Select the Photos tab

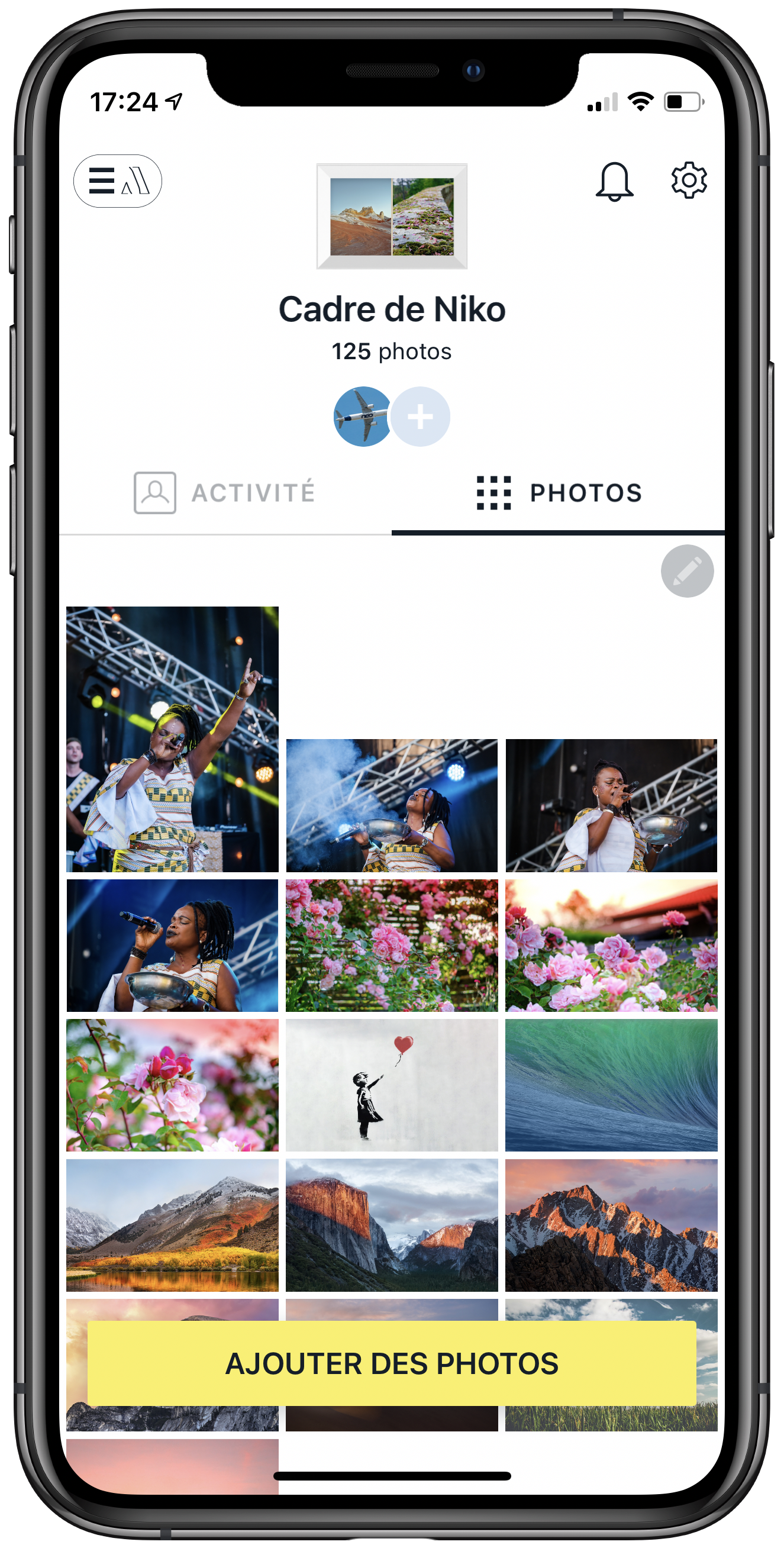click(x=558, y=493)
